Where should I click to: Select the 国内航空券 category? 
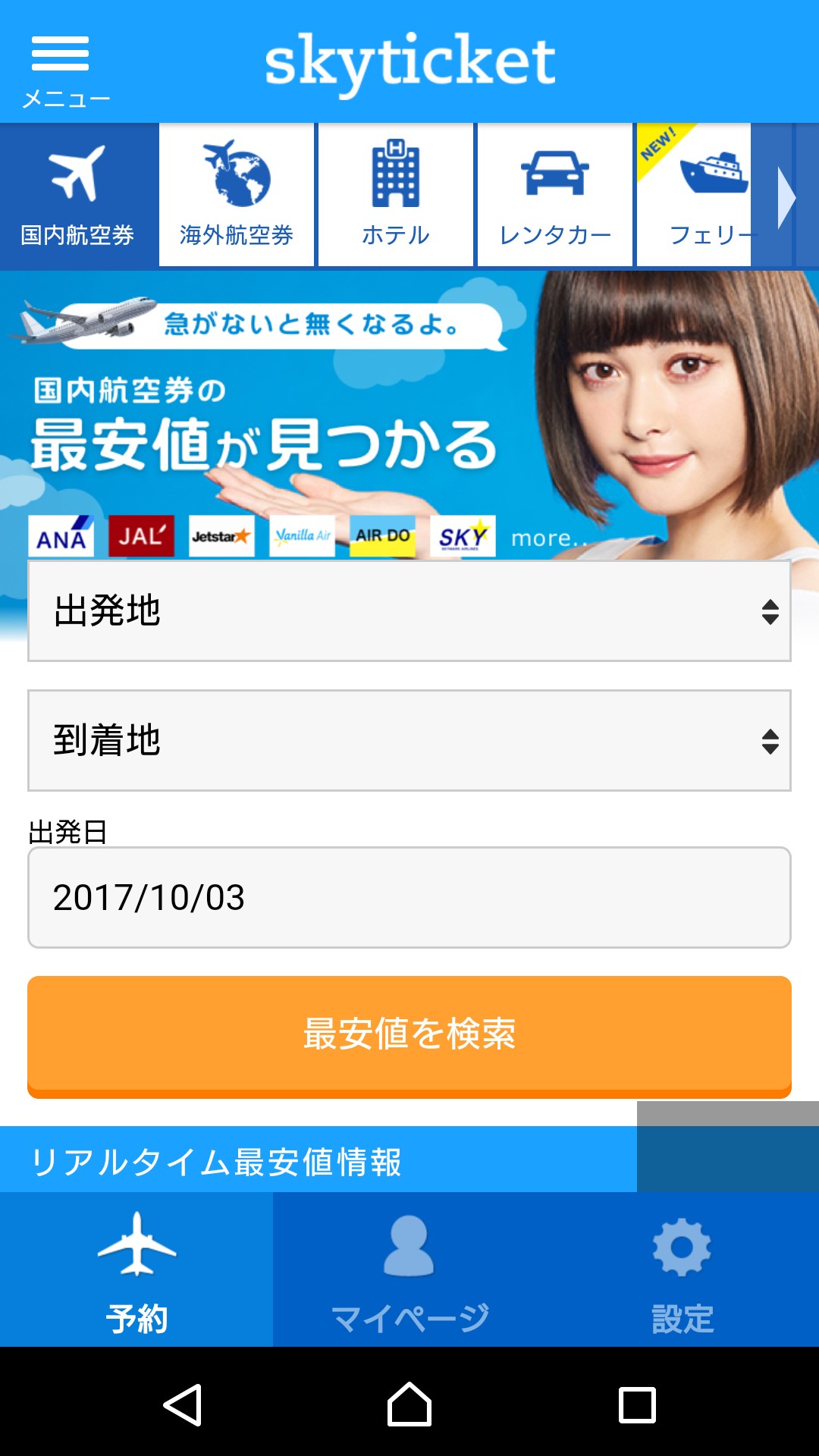pyautogui.click(x=77, y=195)
